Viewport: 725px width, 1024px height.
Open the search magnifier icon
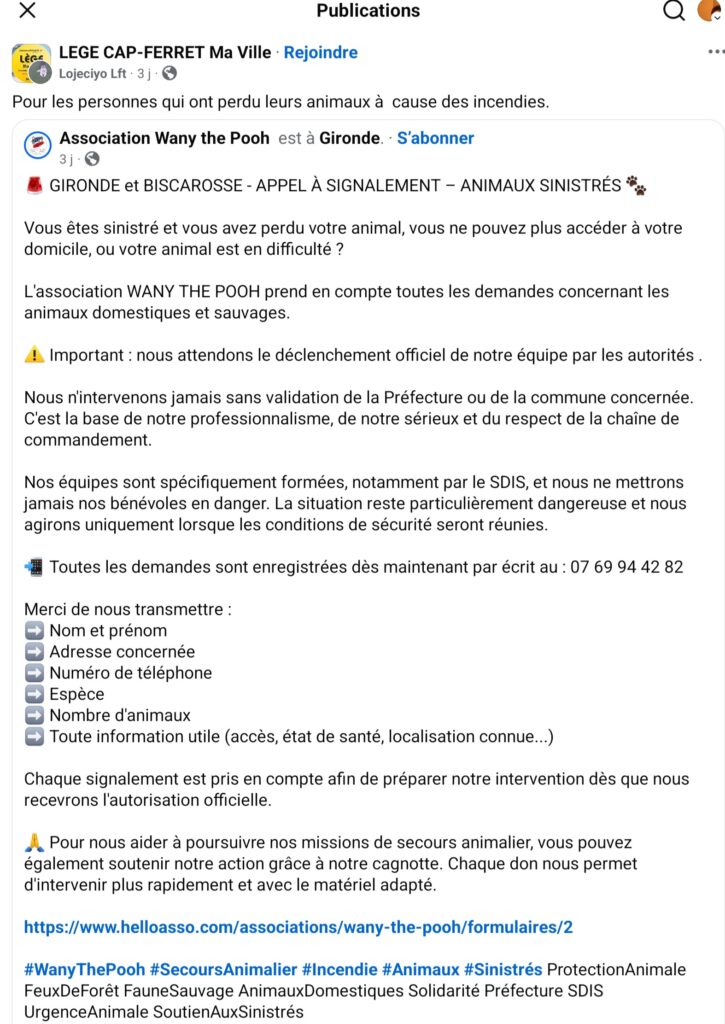click(673, 10)
